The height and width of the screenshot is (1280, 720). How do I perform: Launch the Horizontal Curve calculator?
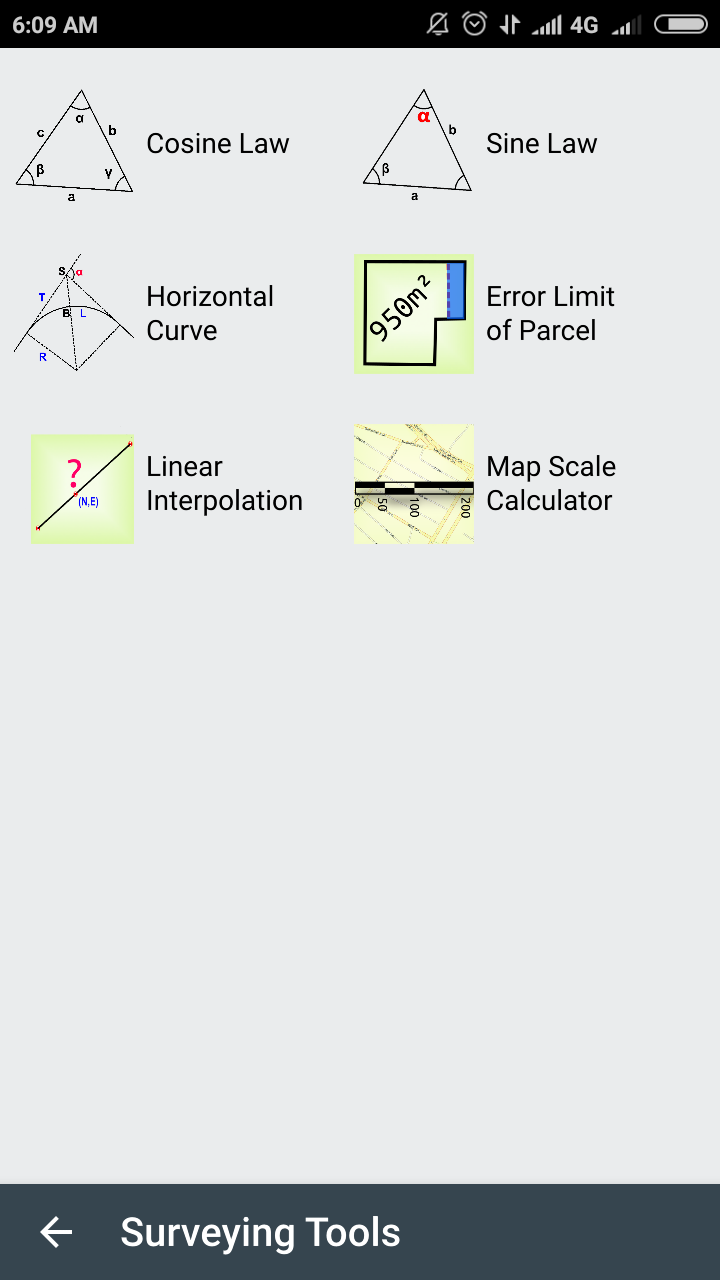coord(210,313)
